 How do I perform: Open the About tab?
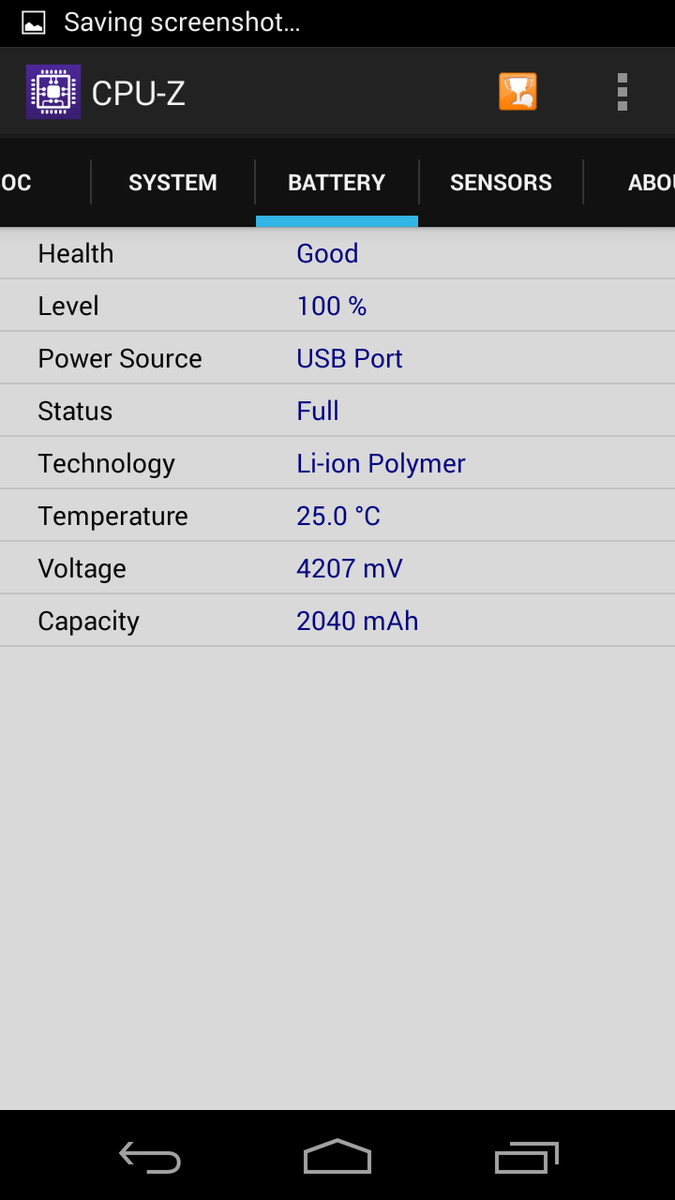630,183
